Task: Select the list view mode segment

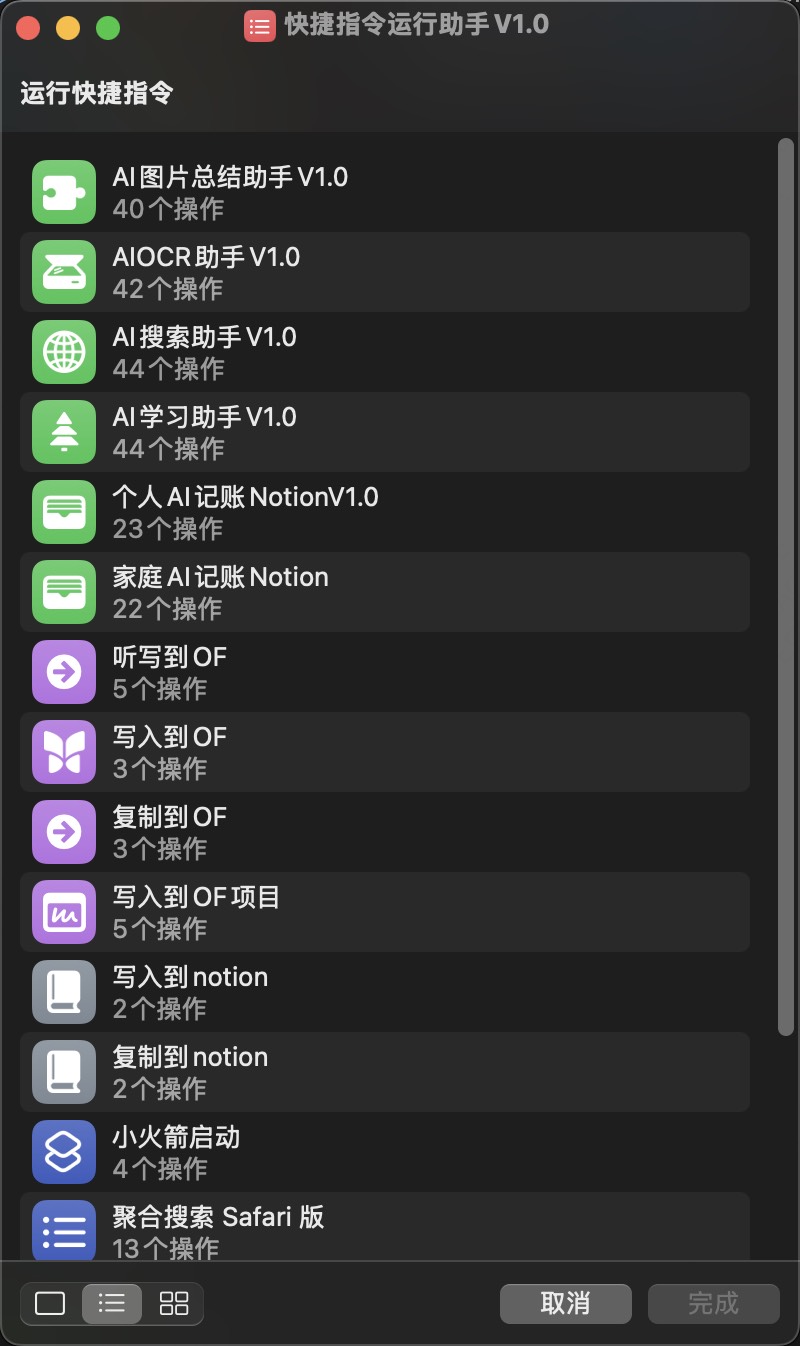Action: [x=111, y=1304]
